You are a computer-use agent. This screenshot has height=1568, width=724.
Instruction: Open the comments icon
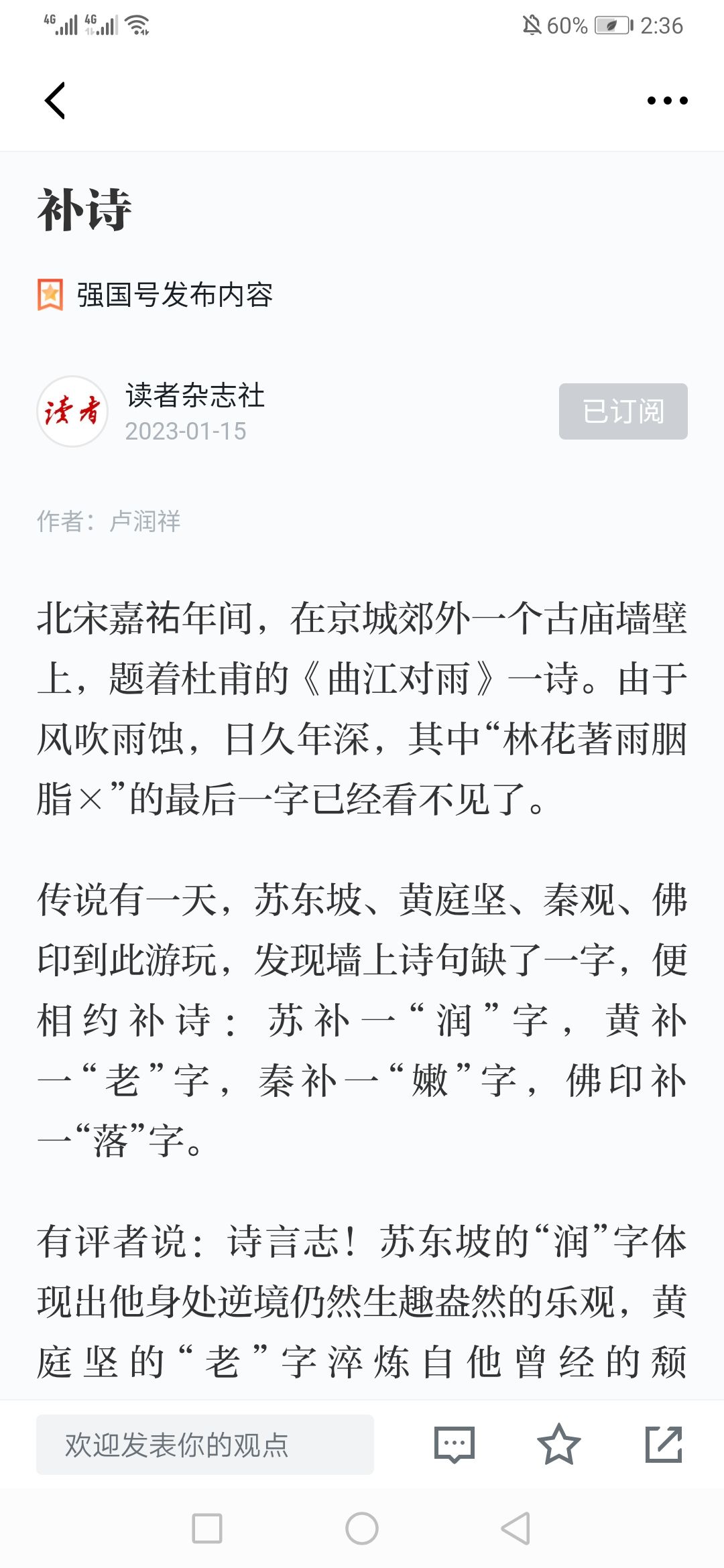[455, 1445]
